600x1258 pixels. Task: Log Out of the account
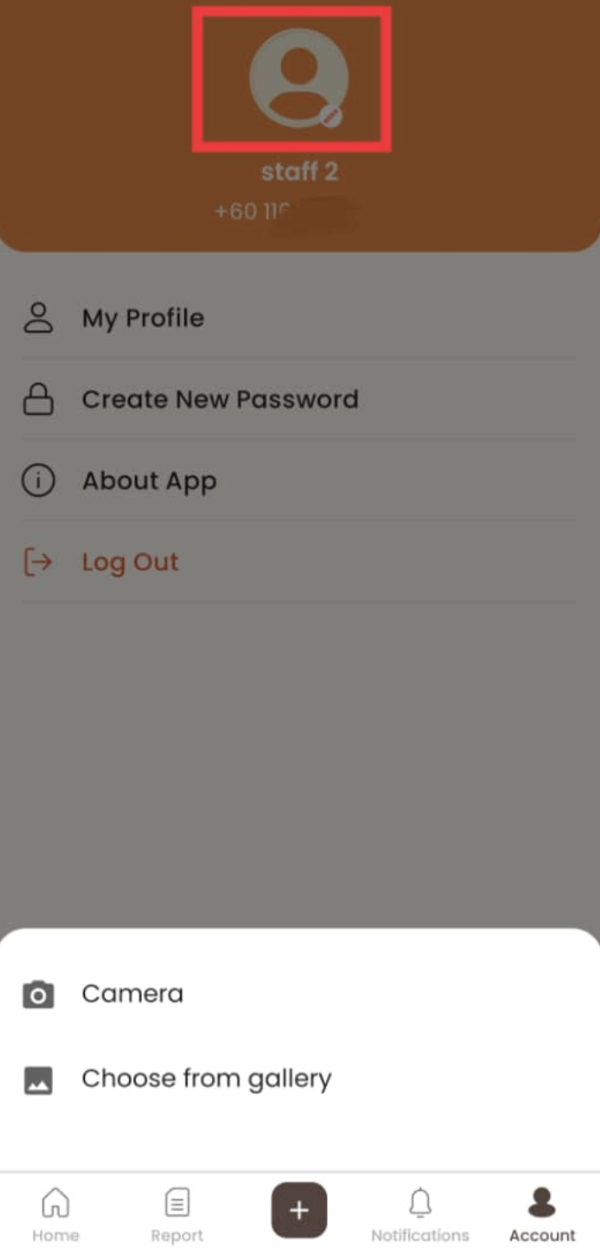tap(129, 562)
